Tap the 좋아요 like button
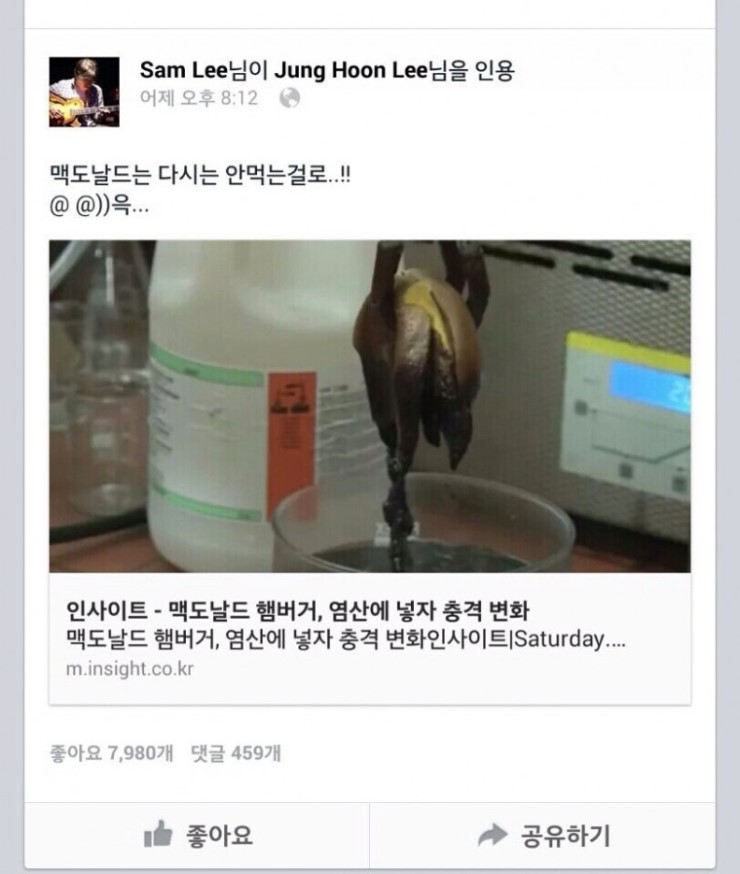The height and width of the screenshot is (874, 740). [197, 836]
